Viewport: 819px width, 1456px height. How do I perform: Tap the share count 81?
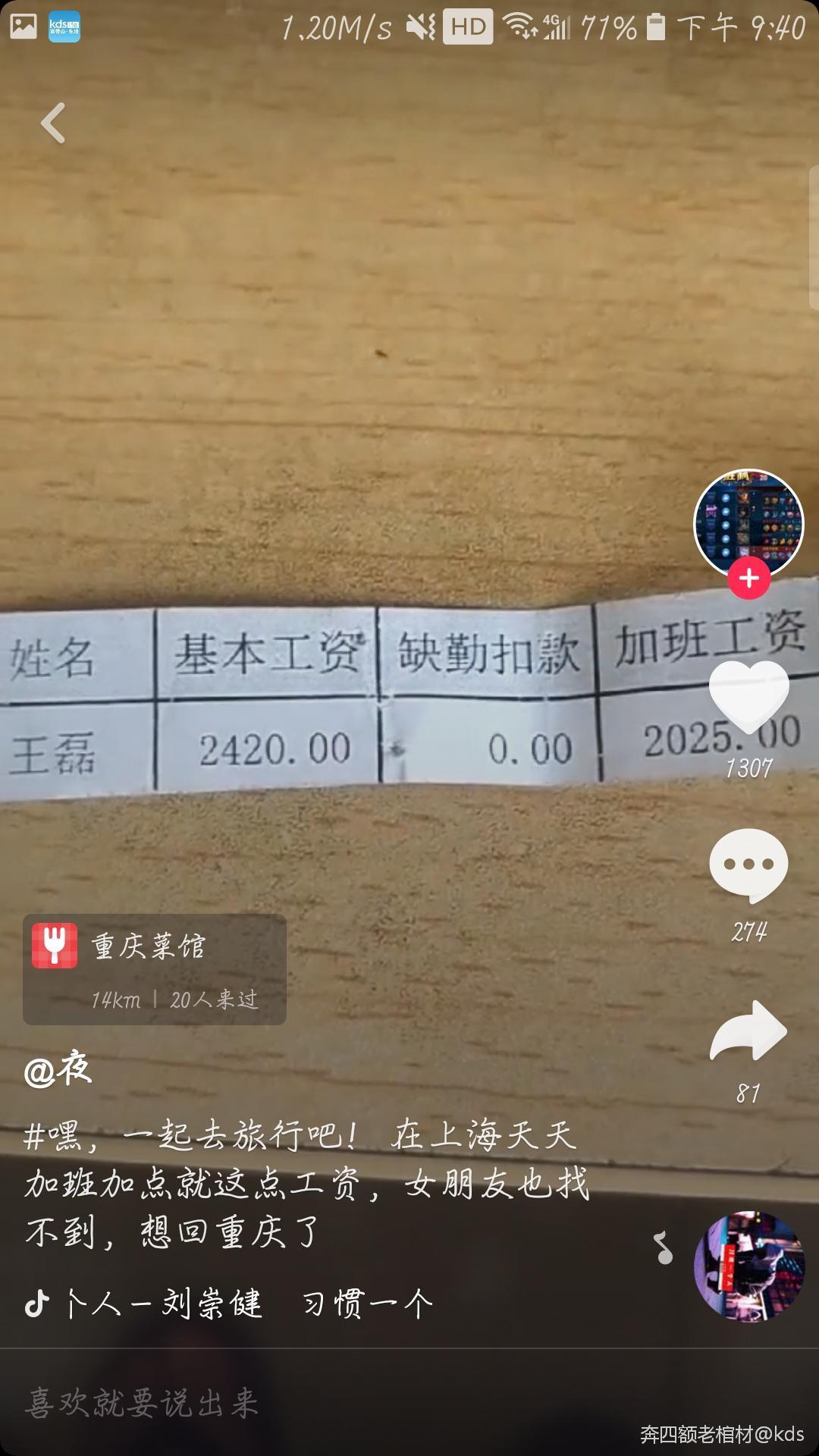(x=747, y=1092)
